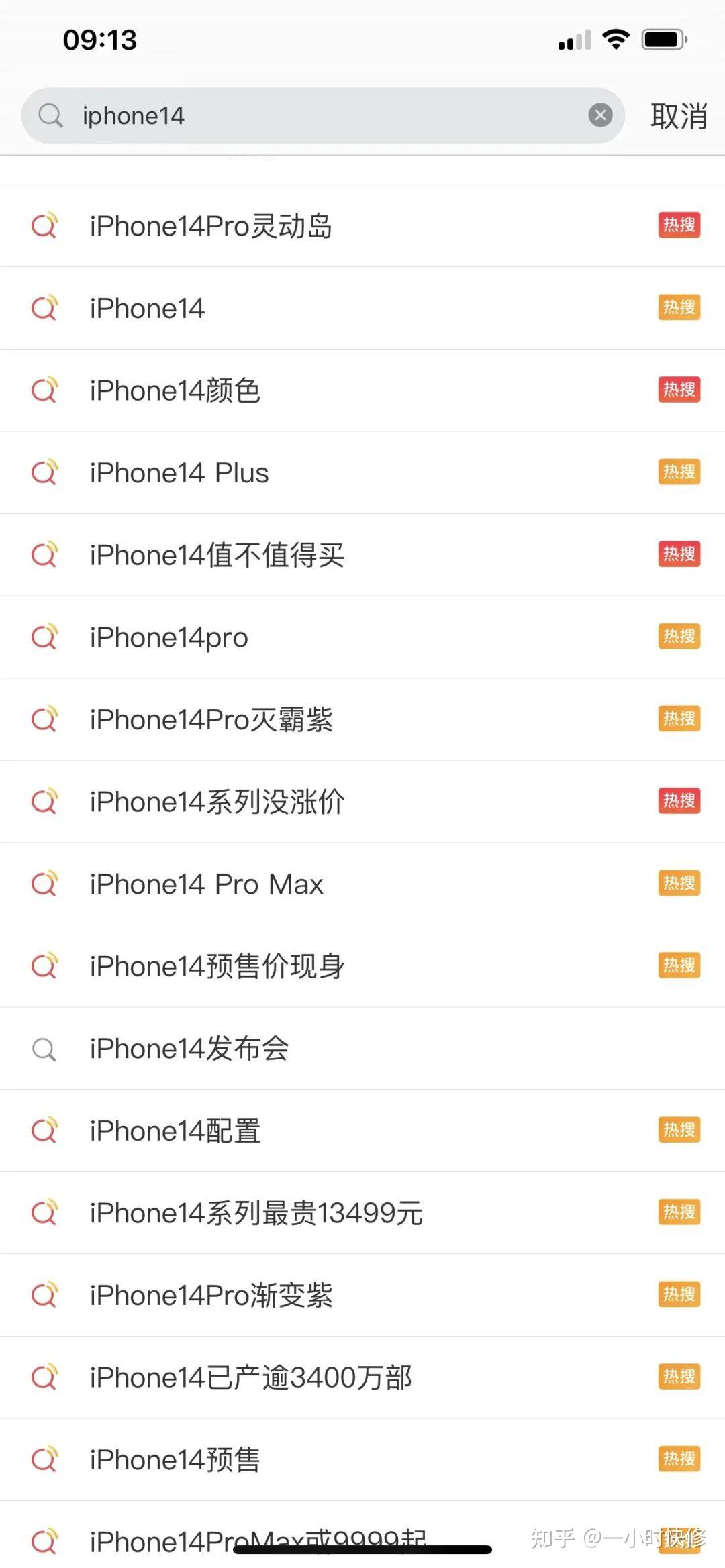Search iPhone14Pro灭霸紫
The height and width of the screenshot is (1568, 725).
211,720
